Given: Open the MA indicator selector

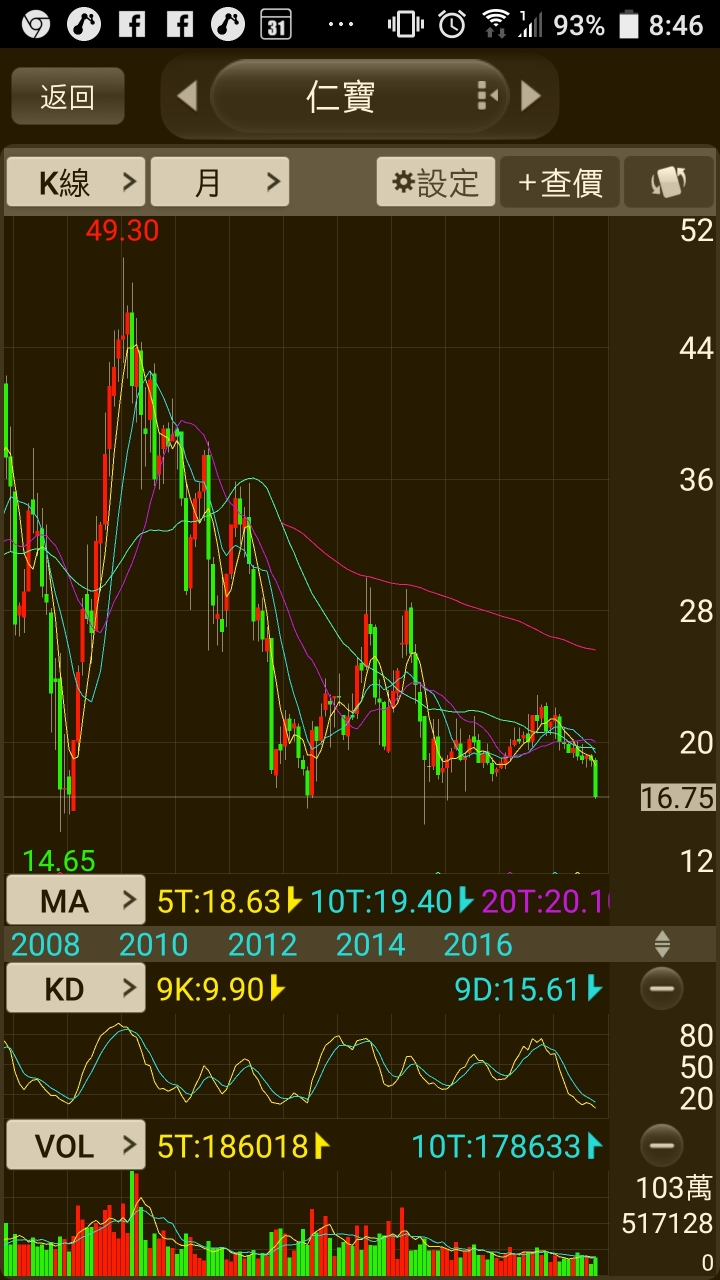Looking at the screenshot, I should [76, 901].
